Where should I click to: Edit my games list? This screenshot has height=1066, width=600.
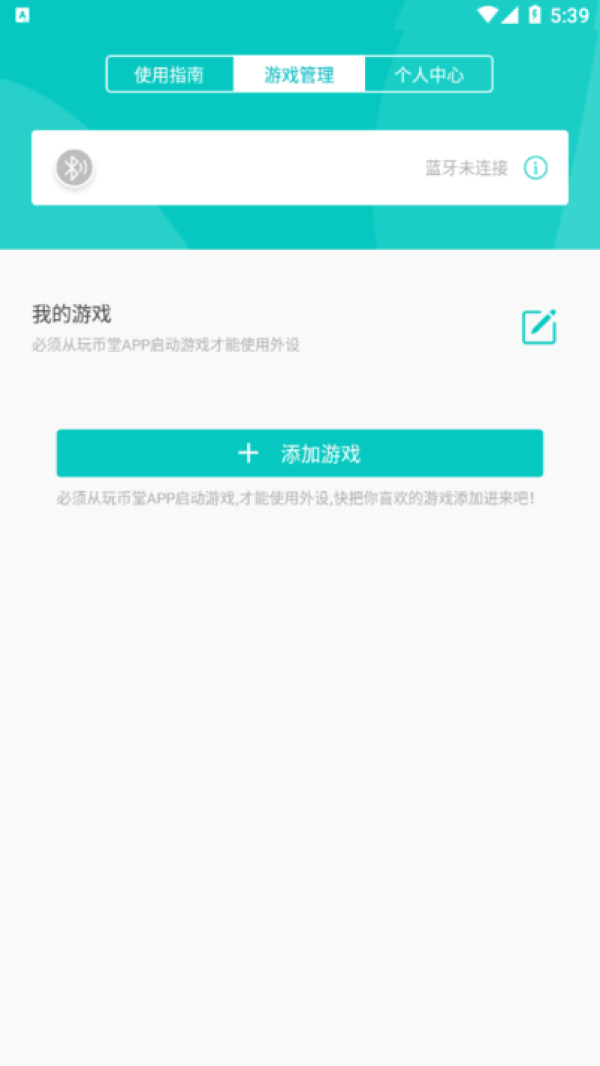(x=539, y=327)
